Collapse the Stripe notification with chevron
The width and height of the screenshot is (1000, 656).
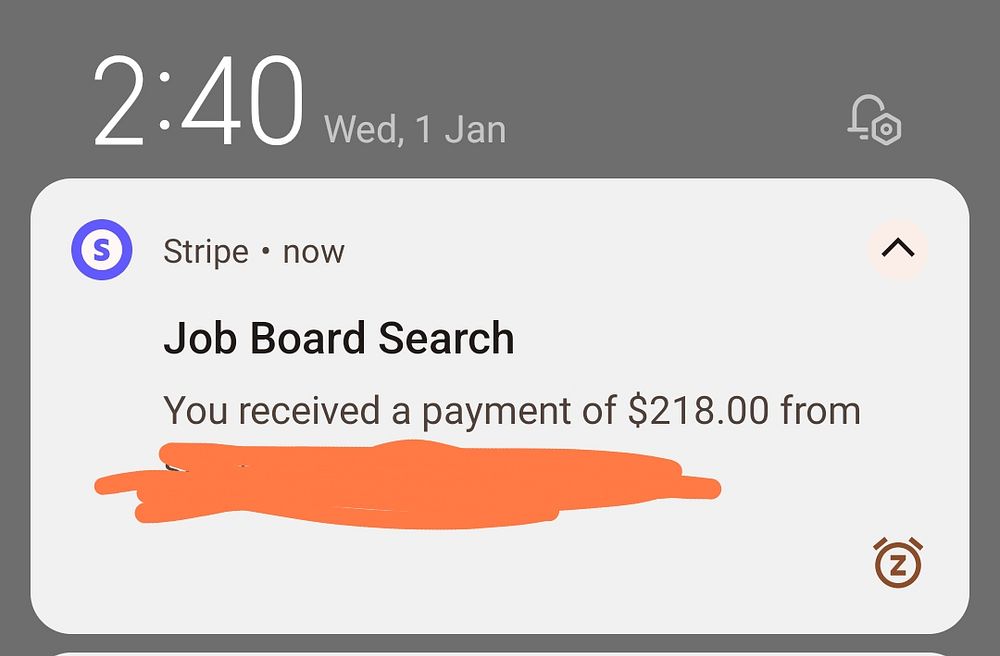[897, 250]
